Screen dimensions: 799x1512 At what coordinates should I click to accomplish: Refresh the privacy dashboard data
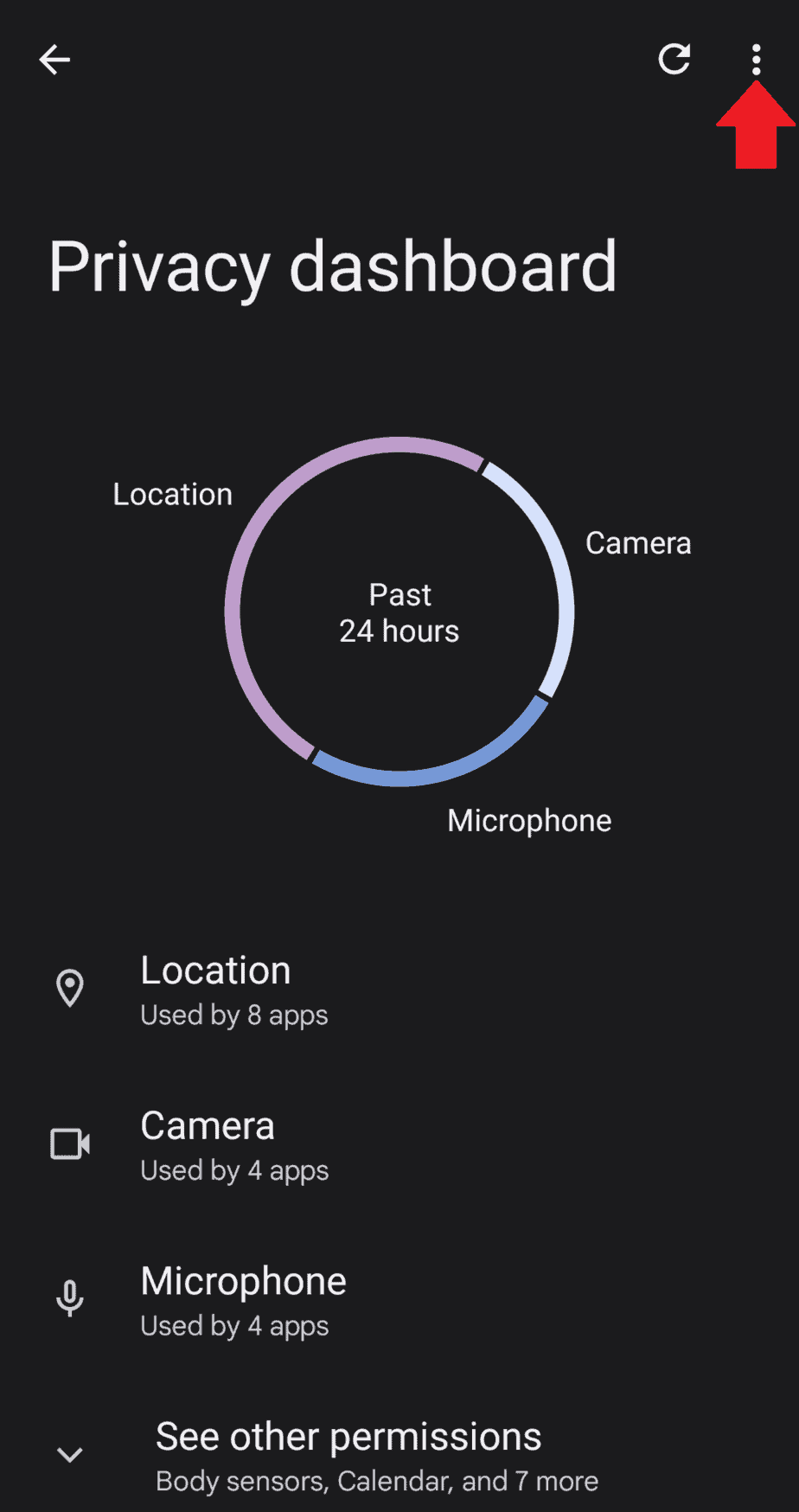tap(674, 60)
